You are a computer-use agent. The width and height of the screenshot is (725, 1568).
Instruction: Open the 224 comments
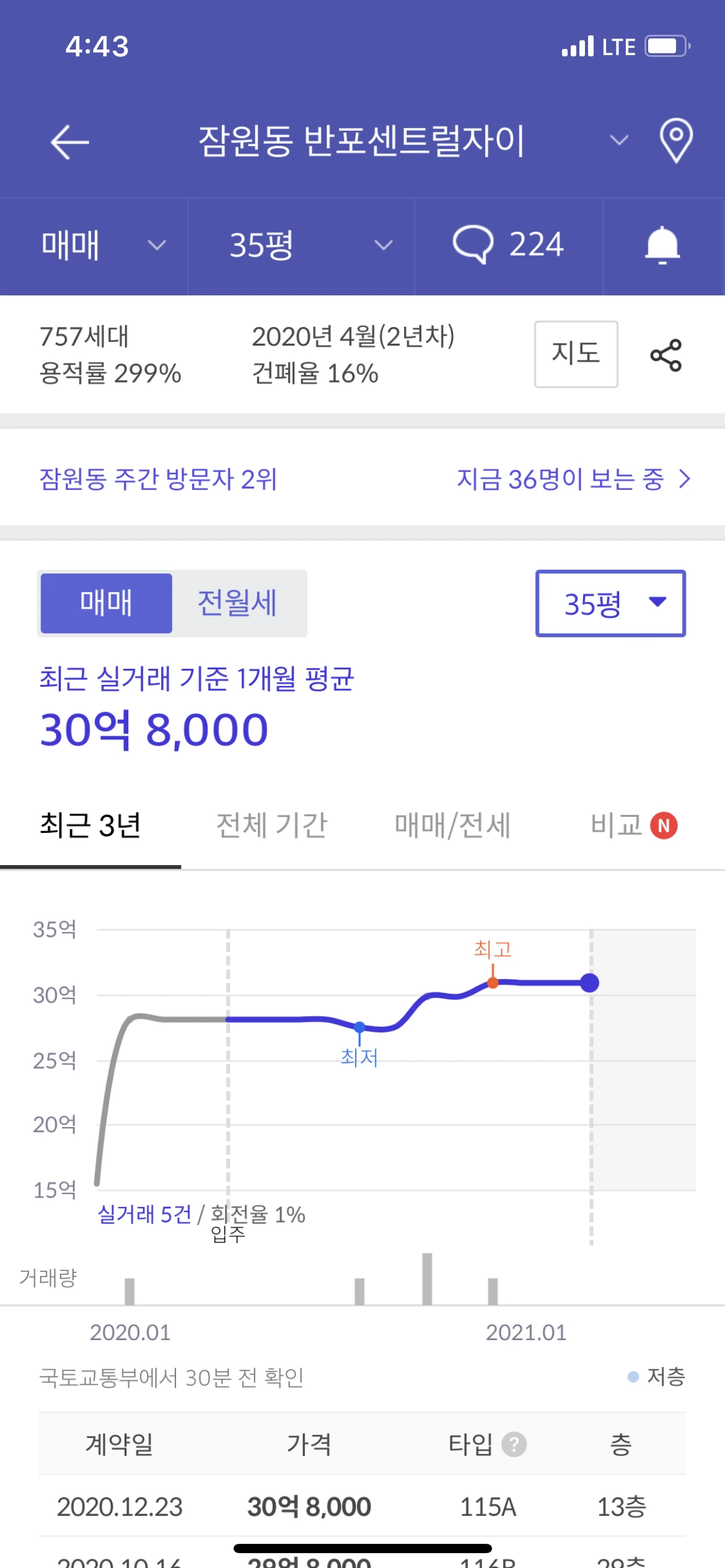(x=508, y=246)
